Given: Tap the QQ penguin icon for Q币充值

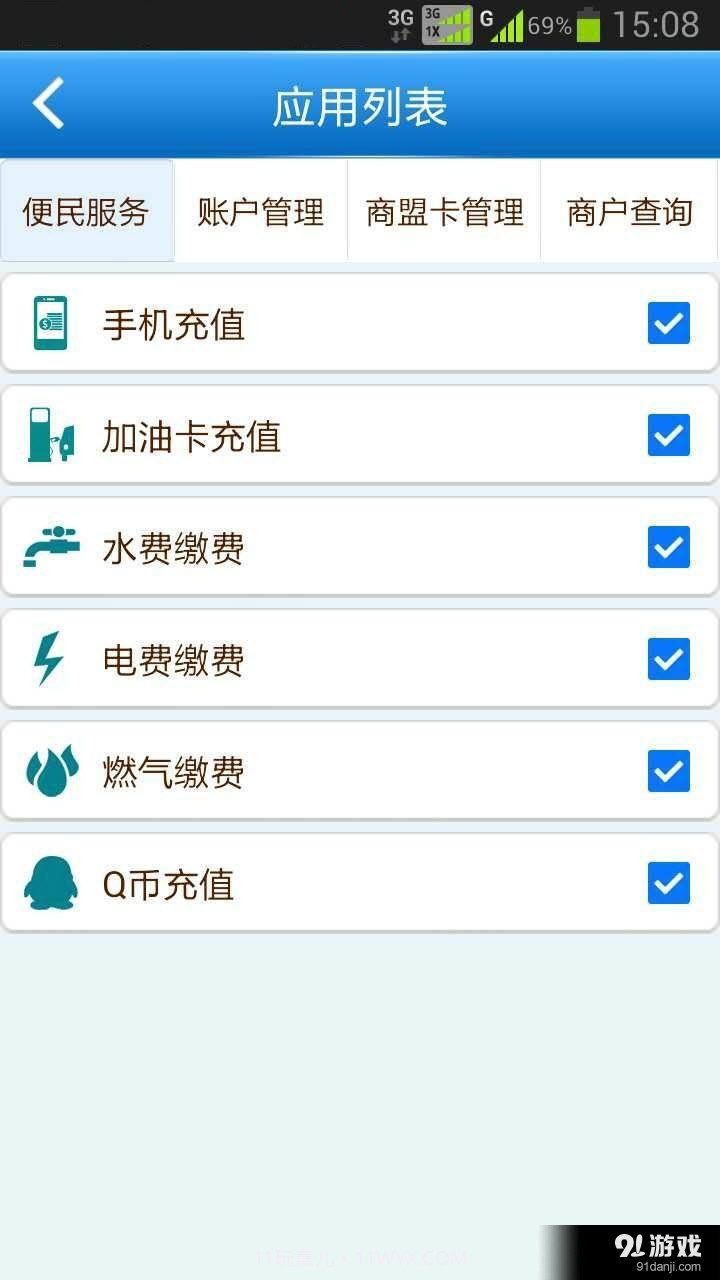Looking at the screenshot, I should 50,883.
